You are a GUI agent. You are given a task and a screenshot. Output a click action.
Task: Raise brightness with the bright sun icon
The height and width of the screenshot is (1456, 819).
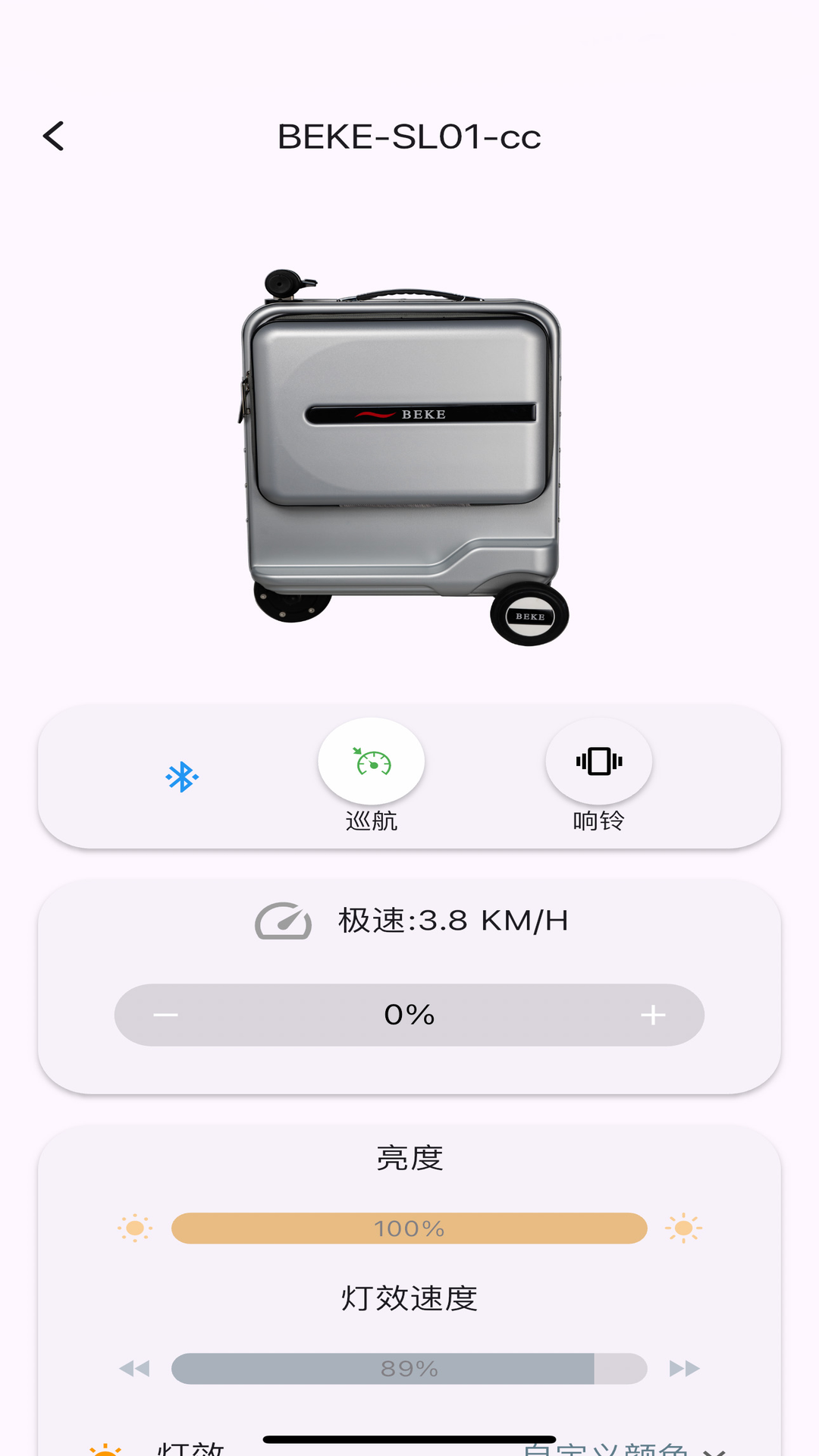click(x=683, y=1228)
